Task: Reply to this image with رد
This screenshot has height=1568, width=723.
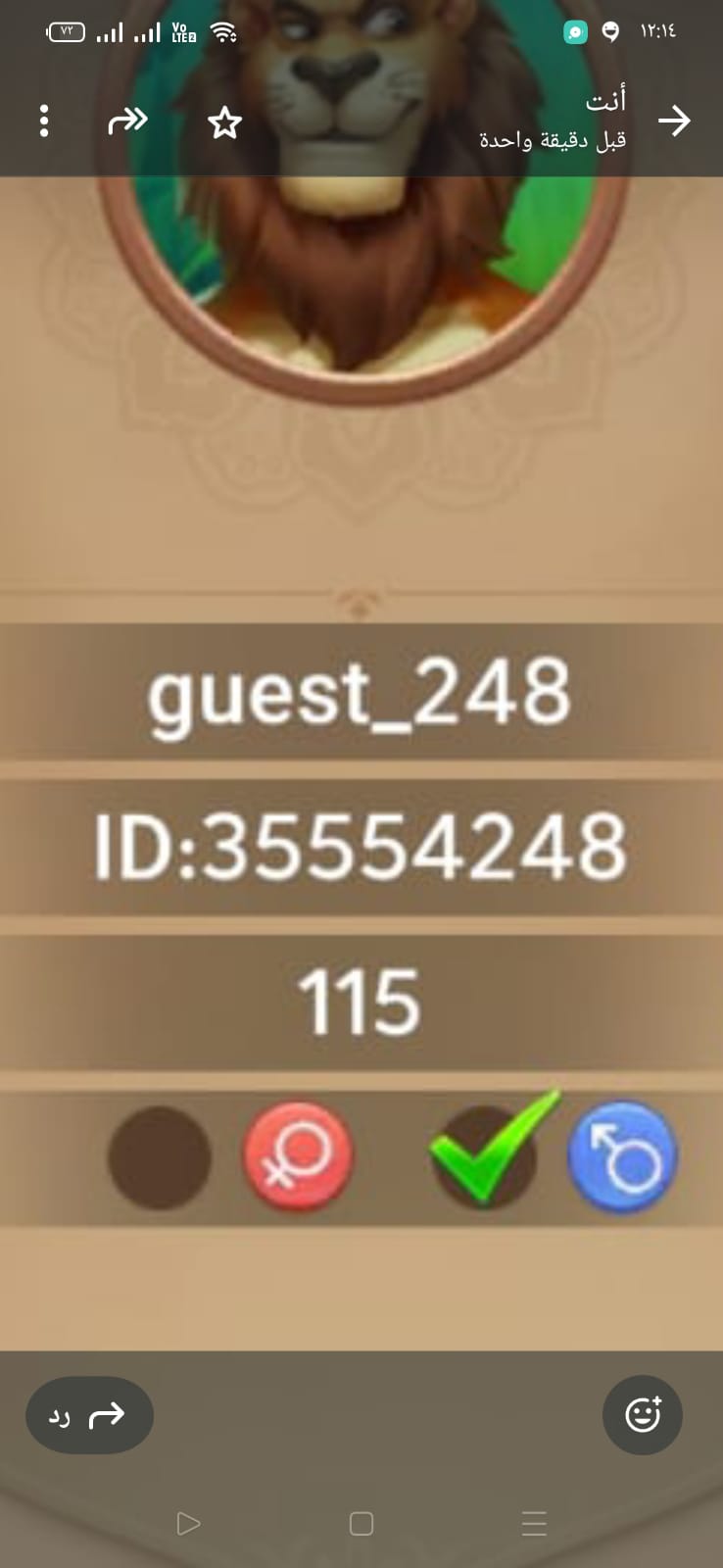Action: pyautogui.click(x=89, y=1415)
